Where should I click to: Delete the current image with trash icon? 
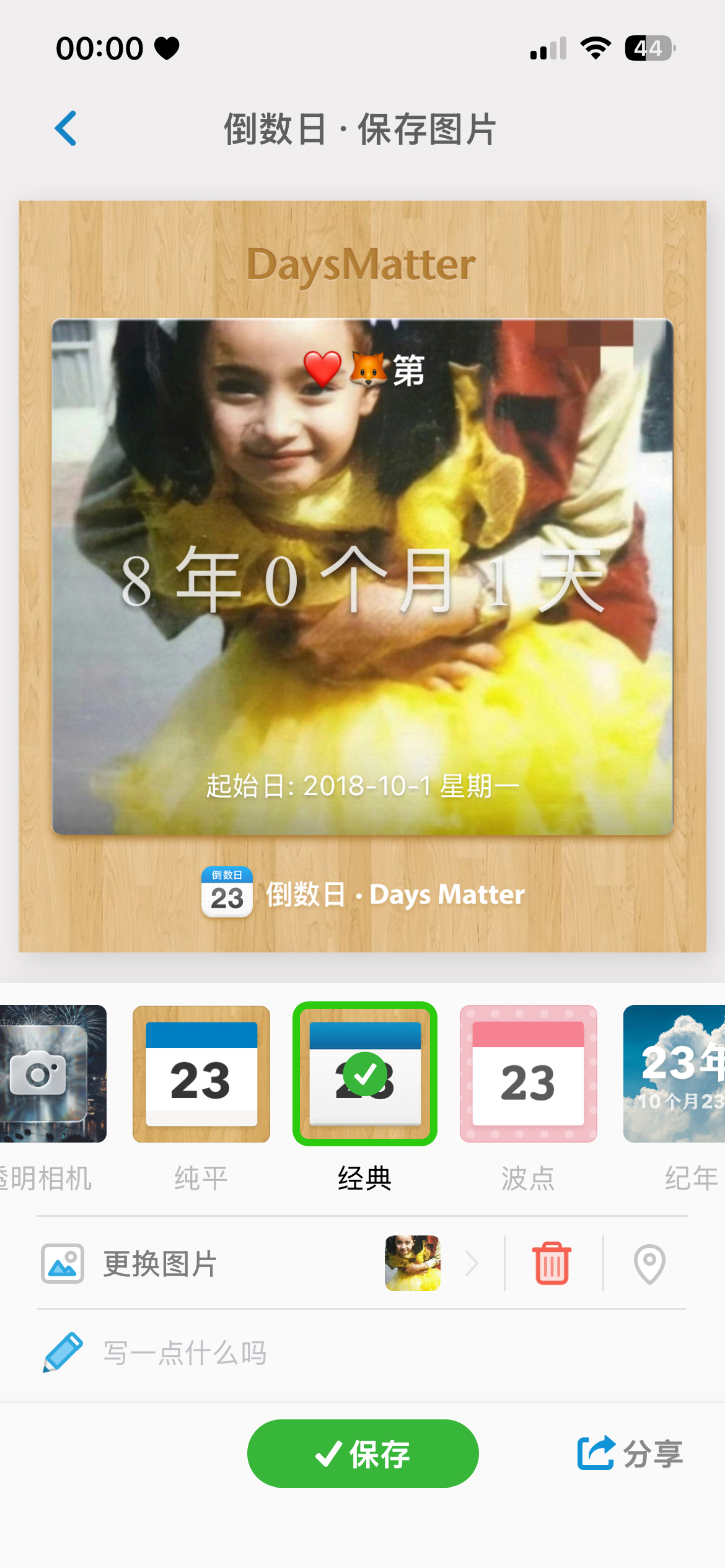pos(551,1263)
